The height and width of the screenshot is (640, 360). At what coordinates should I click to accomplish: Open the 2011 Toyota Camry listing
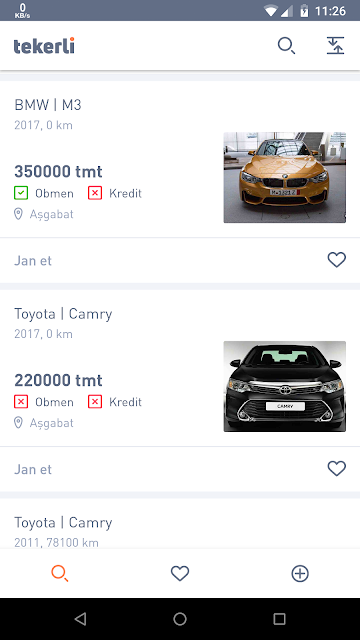coord(180,524)
